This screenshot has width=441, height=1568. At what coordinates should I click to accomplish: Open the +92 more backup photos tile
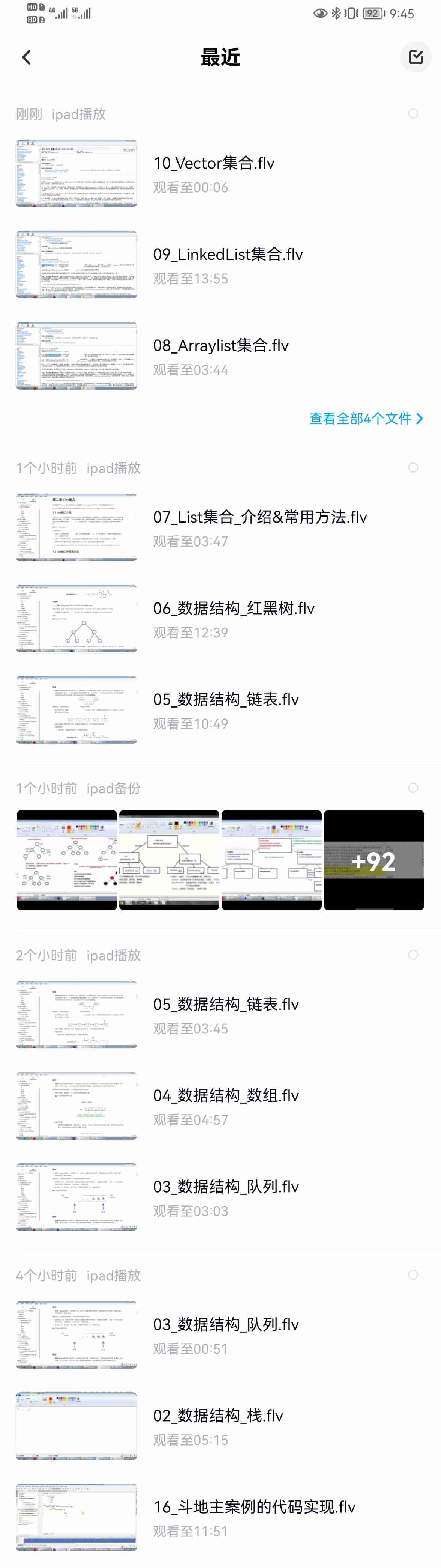point(373,860)
